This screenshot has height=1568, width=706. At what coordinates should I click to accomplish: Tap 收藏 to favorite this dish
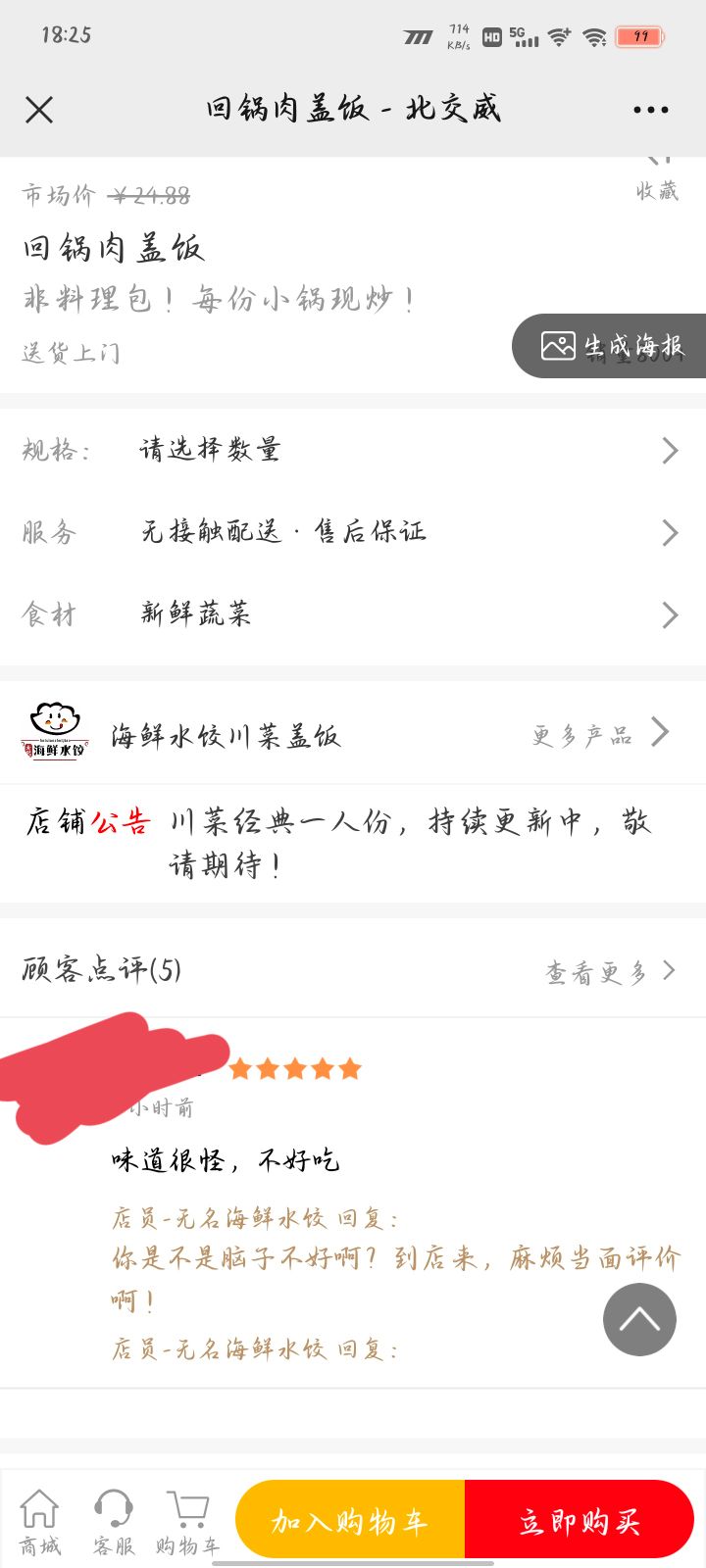(x=656, y=181)
